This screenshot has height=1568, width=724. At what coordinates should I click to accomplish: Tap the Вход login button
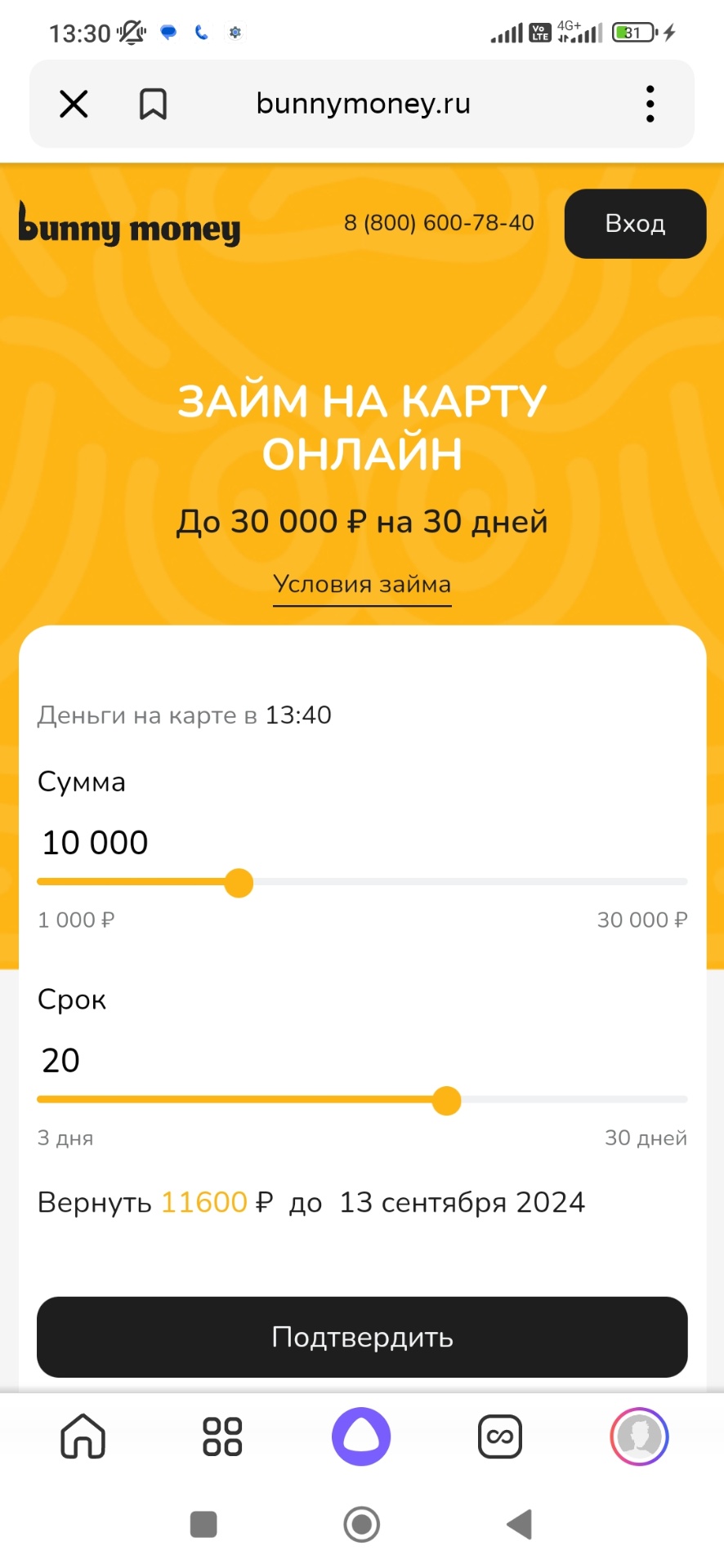(635, 224)
